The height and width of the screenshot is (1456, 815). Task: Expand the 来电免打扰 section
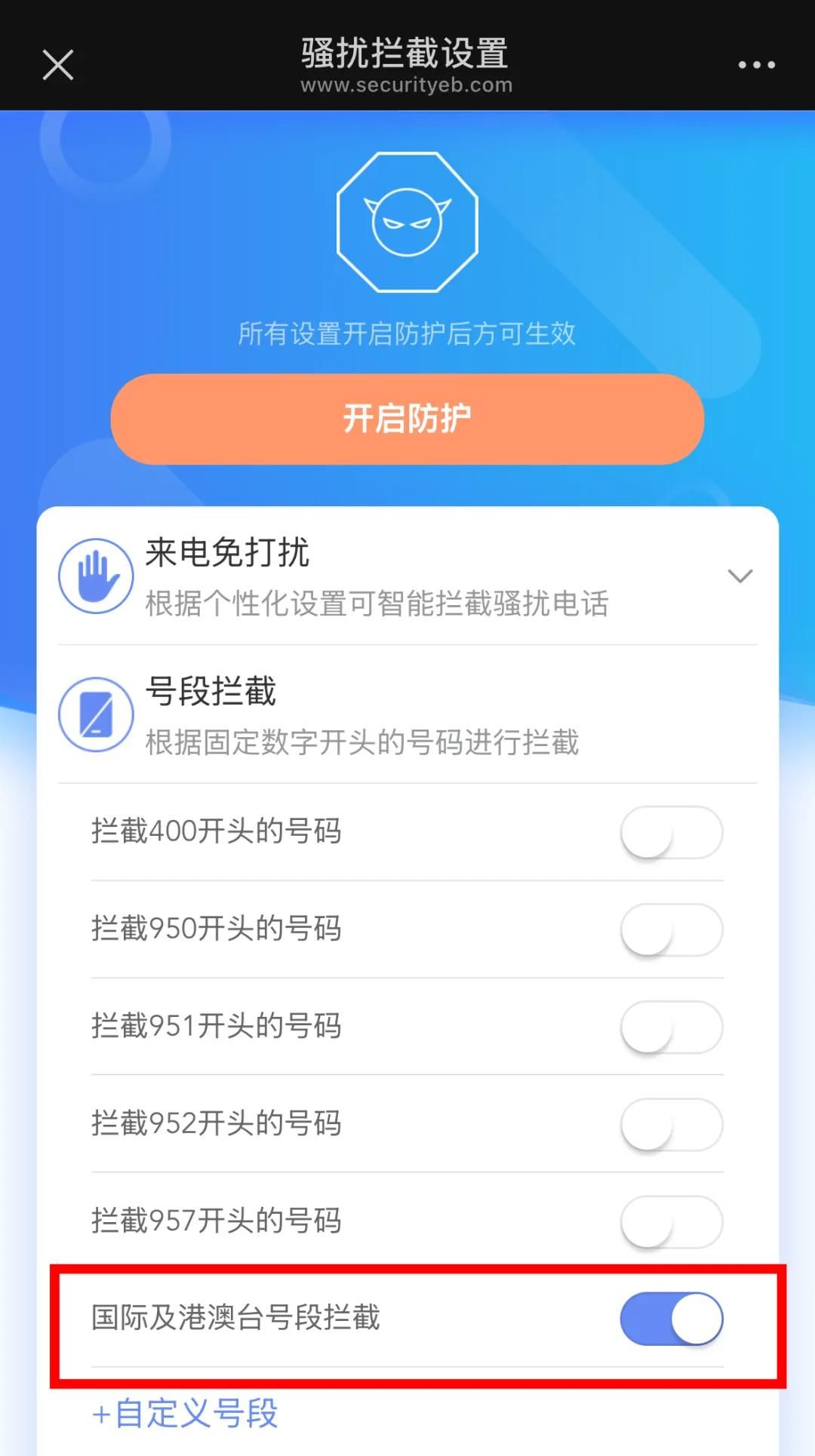[740, 576]
